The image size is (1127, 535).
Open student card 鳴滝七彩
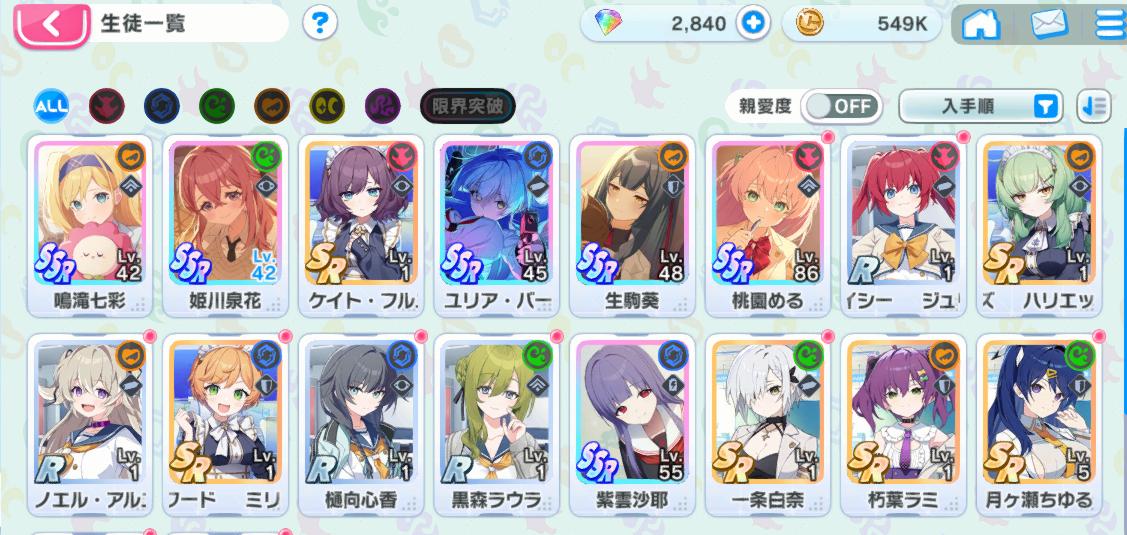(x=89, y=225)
